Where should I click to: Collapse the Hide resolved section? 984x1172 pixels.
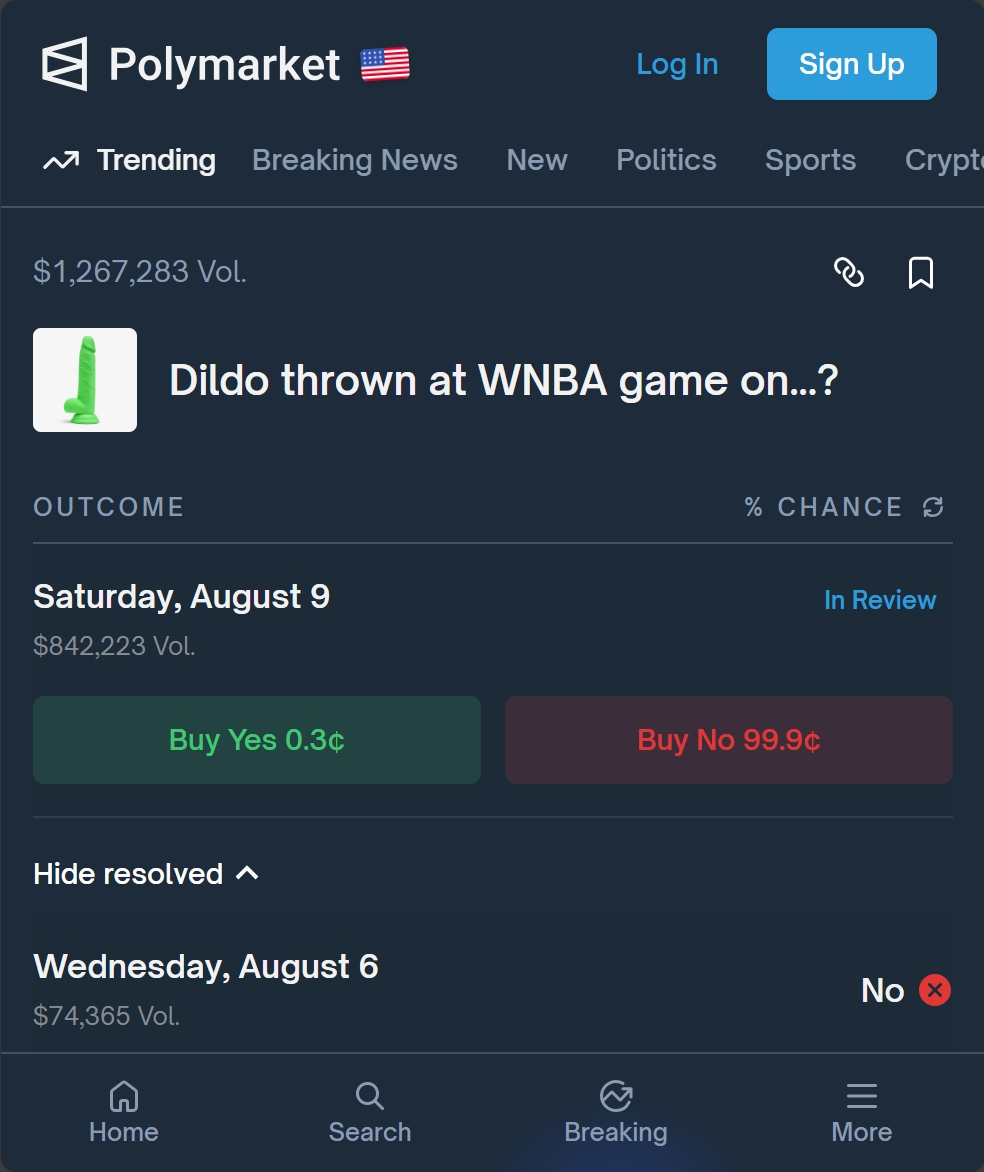(146, 874)
